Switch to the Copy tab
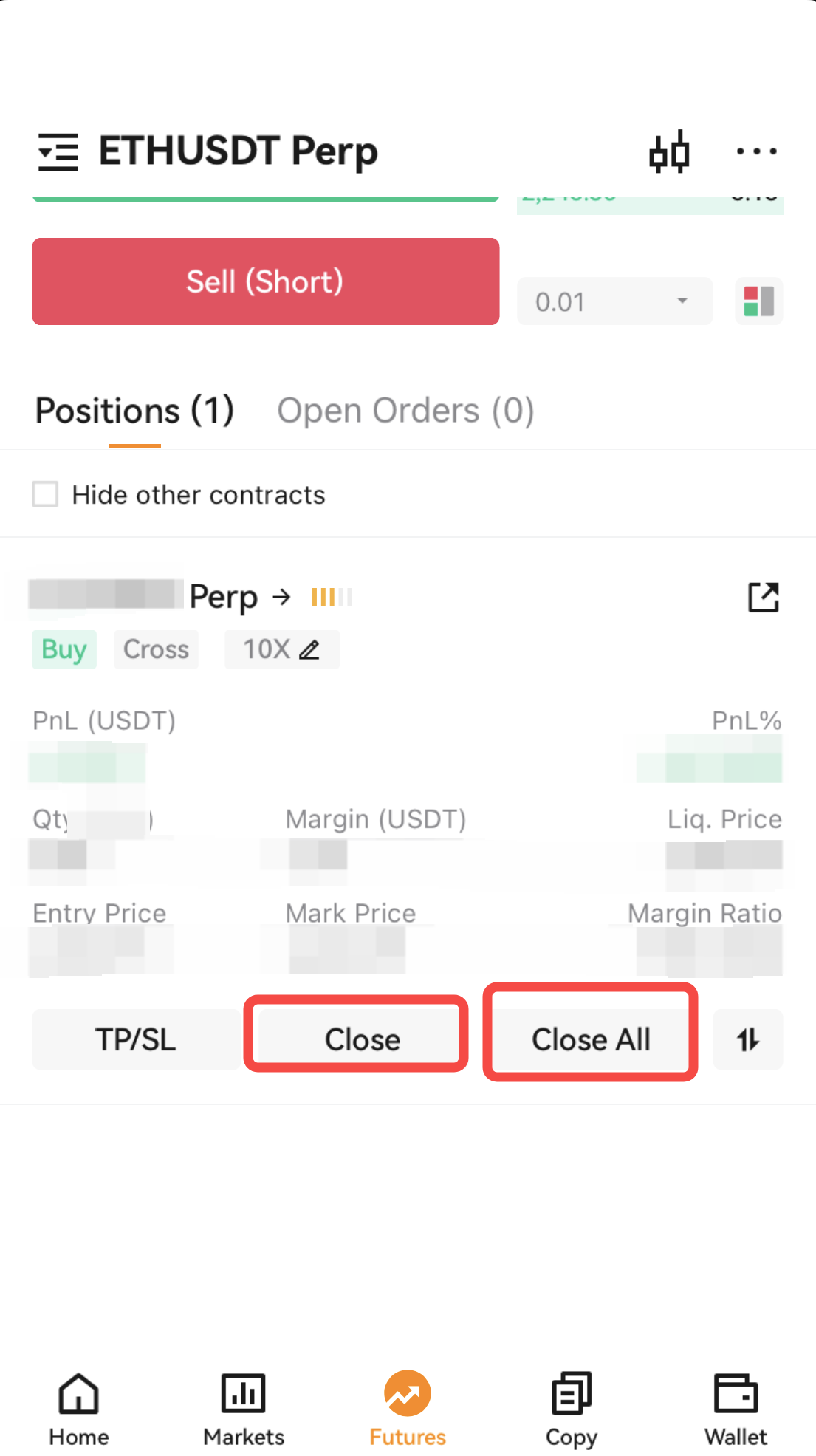Image resolution: width=816 pixels, height=1456 pixels. point(572,1409)
